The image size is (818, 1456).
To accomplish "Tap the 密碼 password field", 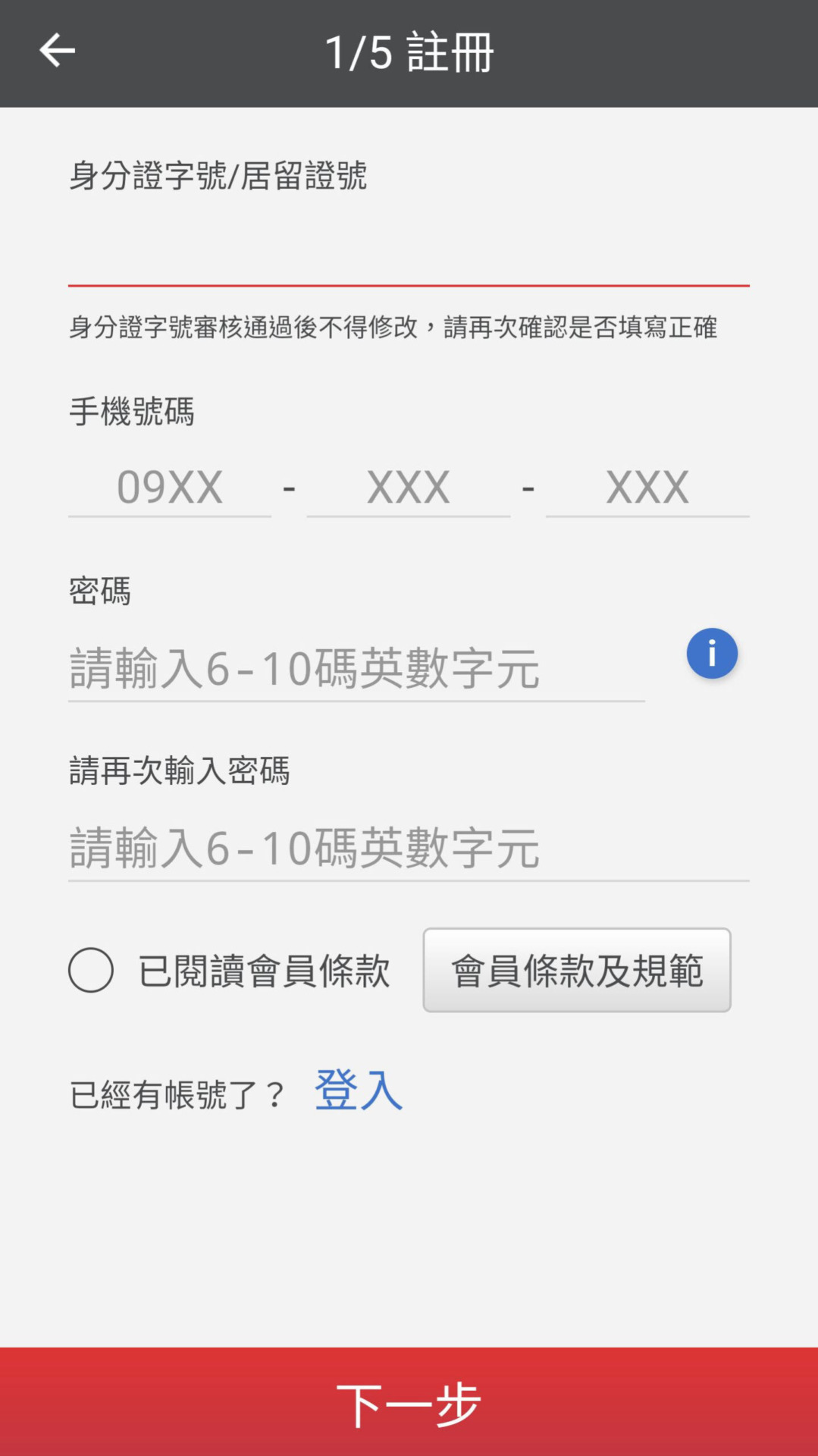I will [x=356, y=669].
